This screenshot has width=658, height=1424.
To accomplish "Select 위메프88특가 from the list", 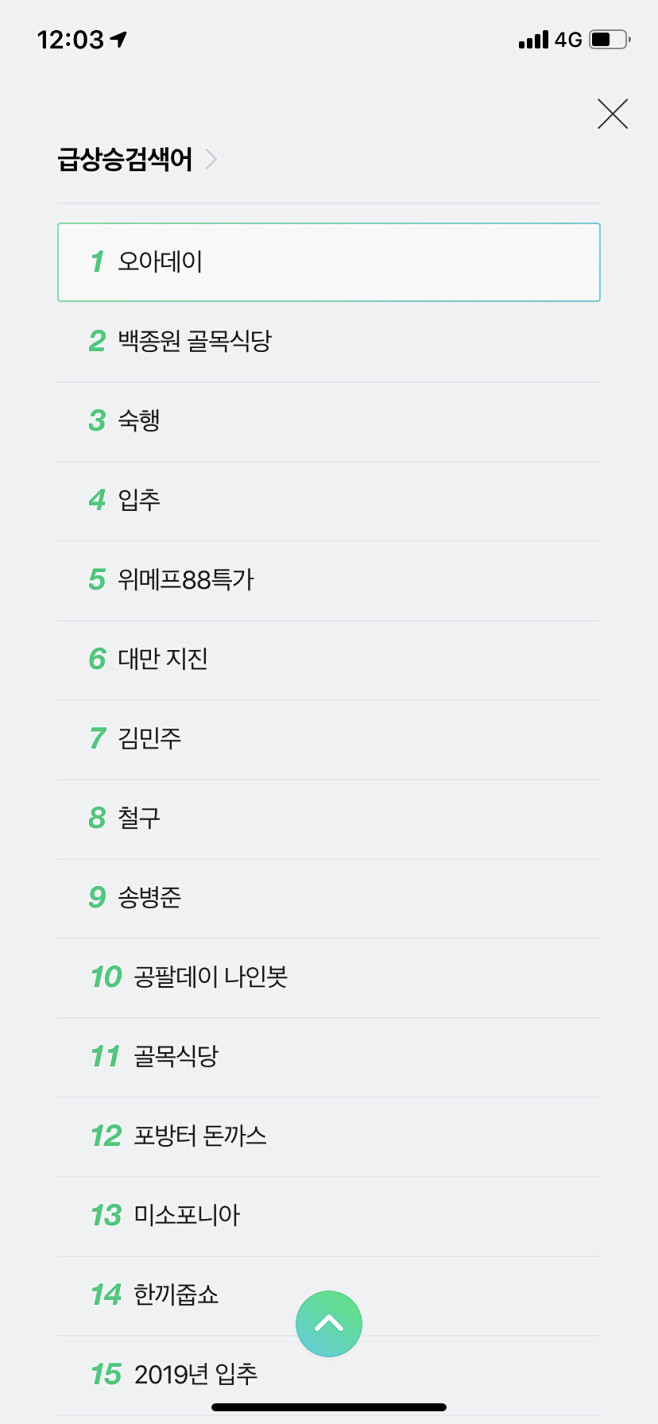I will click(x=329, y=580).
